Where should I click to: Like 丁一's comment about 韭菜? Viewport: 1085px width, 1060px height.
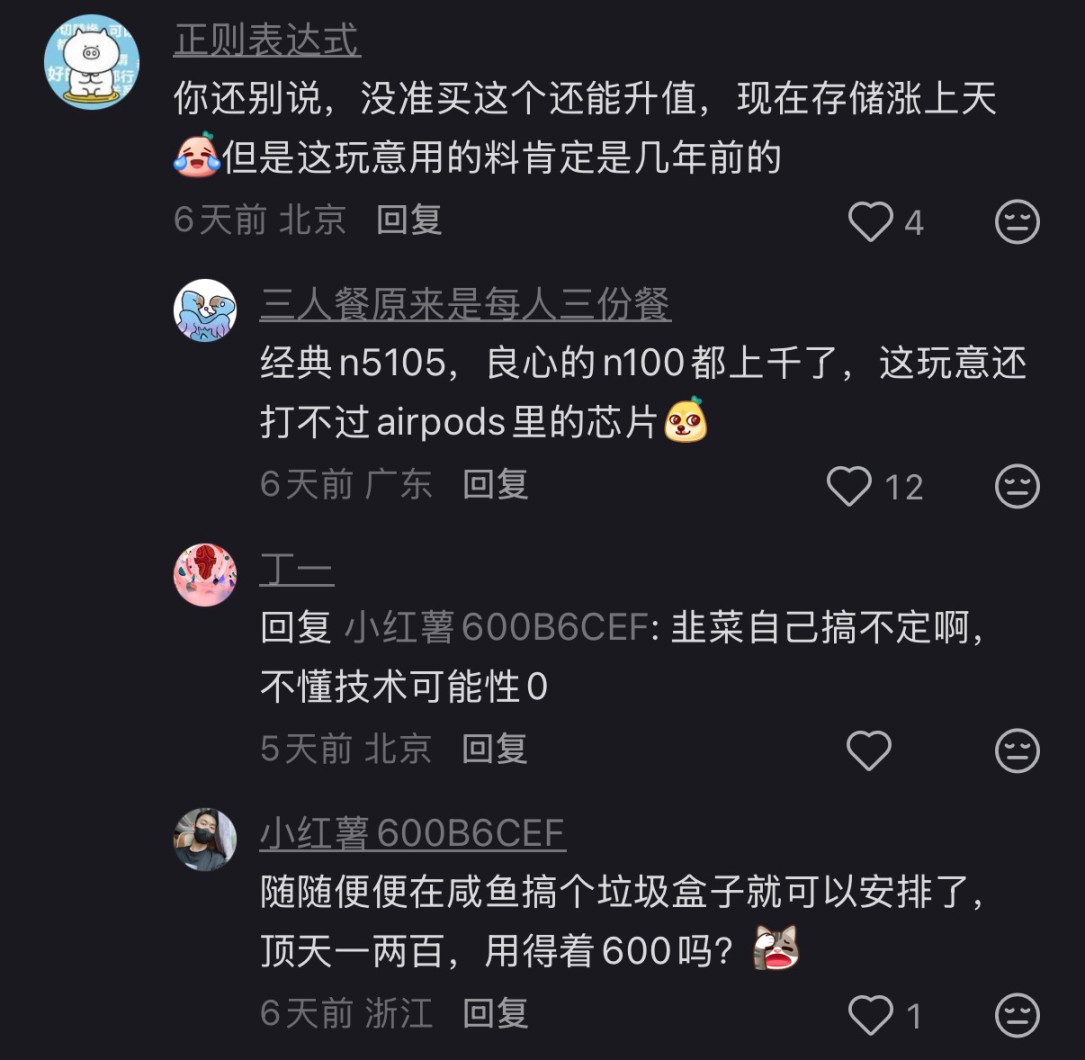point(869,750)
